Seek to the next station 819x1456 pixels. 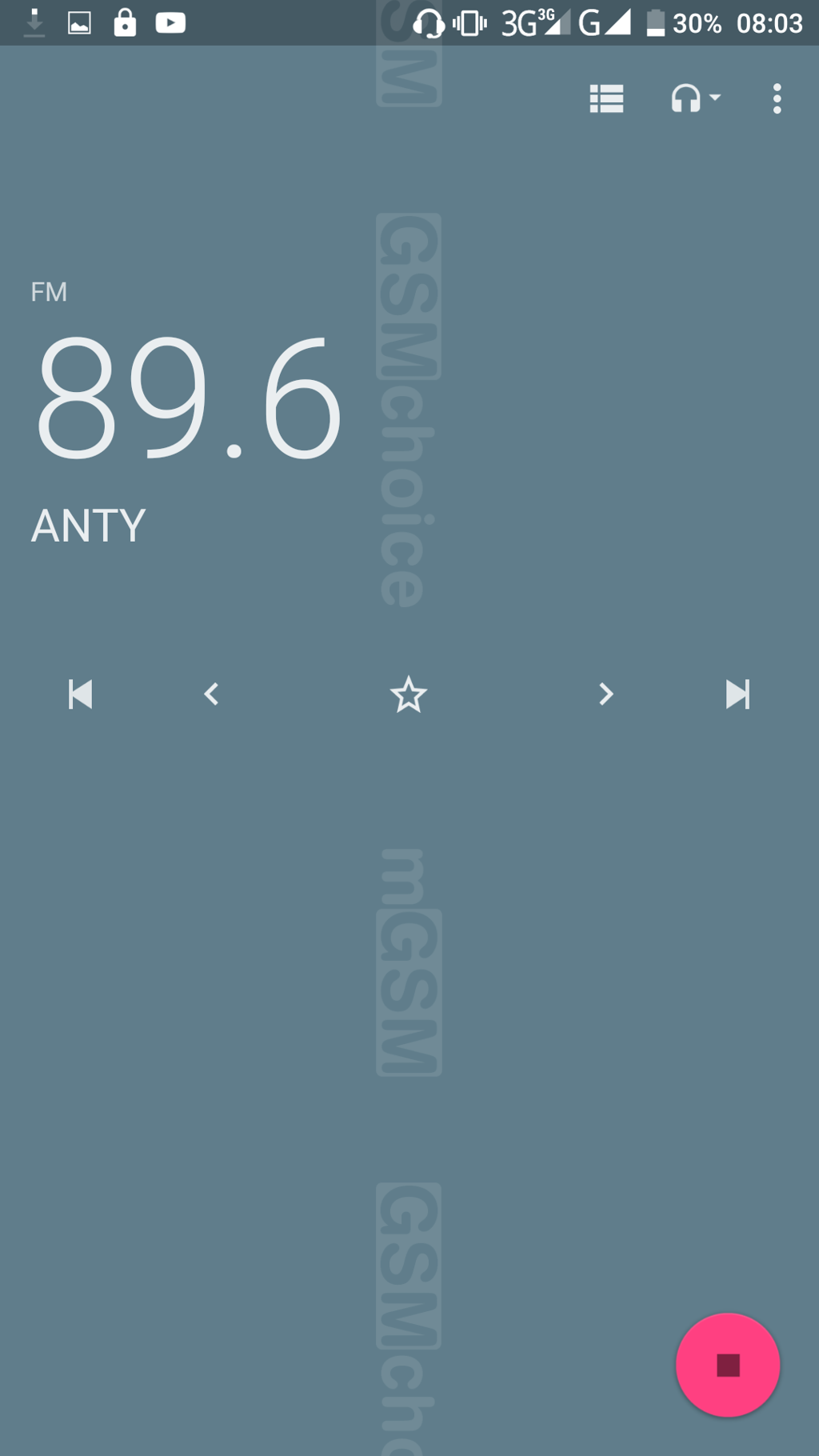click(737, 694)
